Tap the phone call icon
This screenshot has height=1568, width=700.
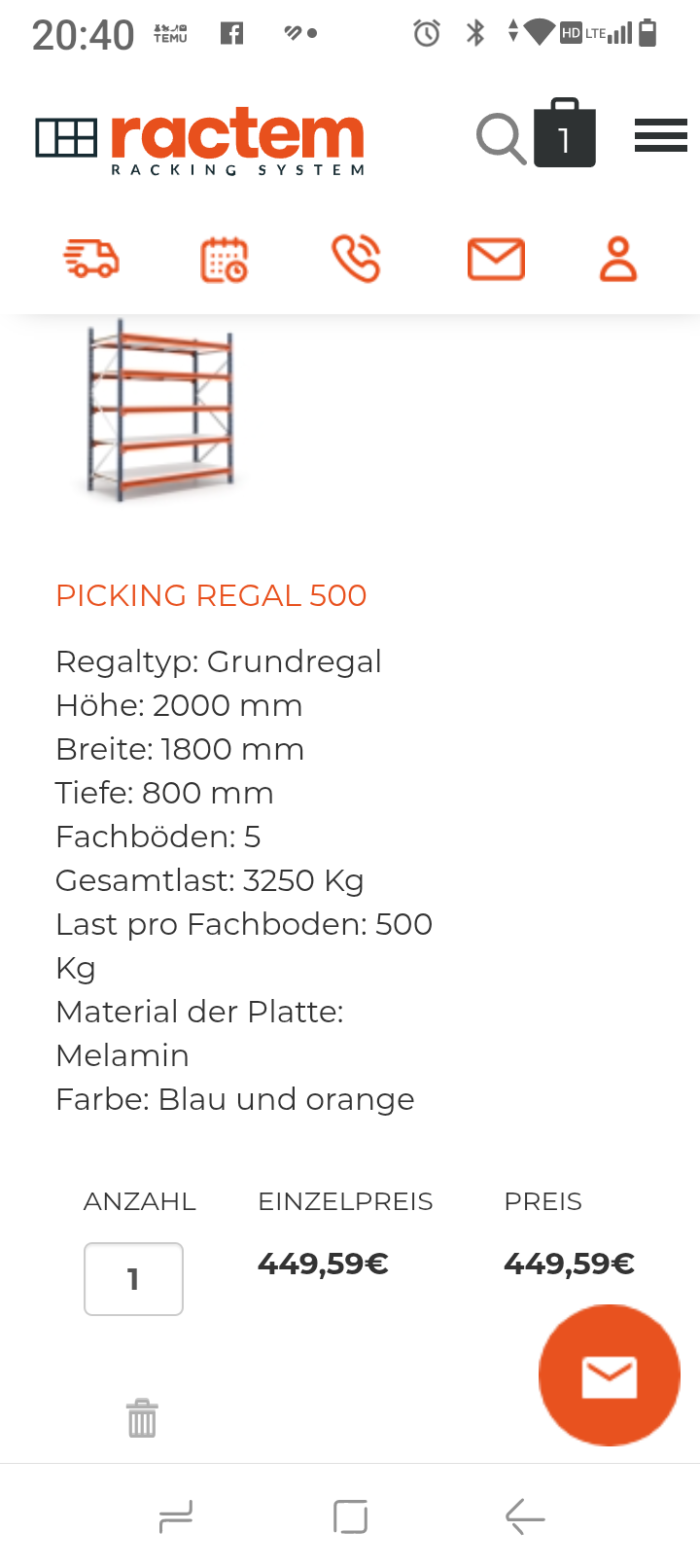tap(356, 260)
